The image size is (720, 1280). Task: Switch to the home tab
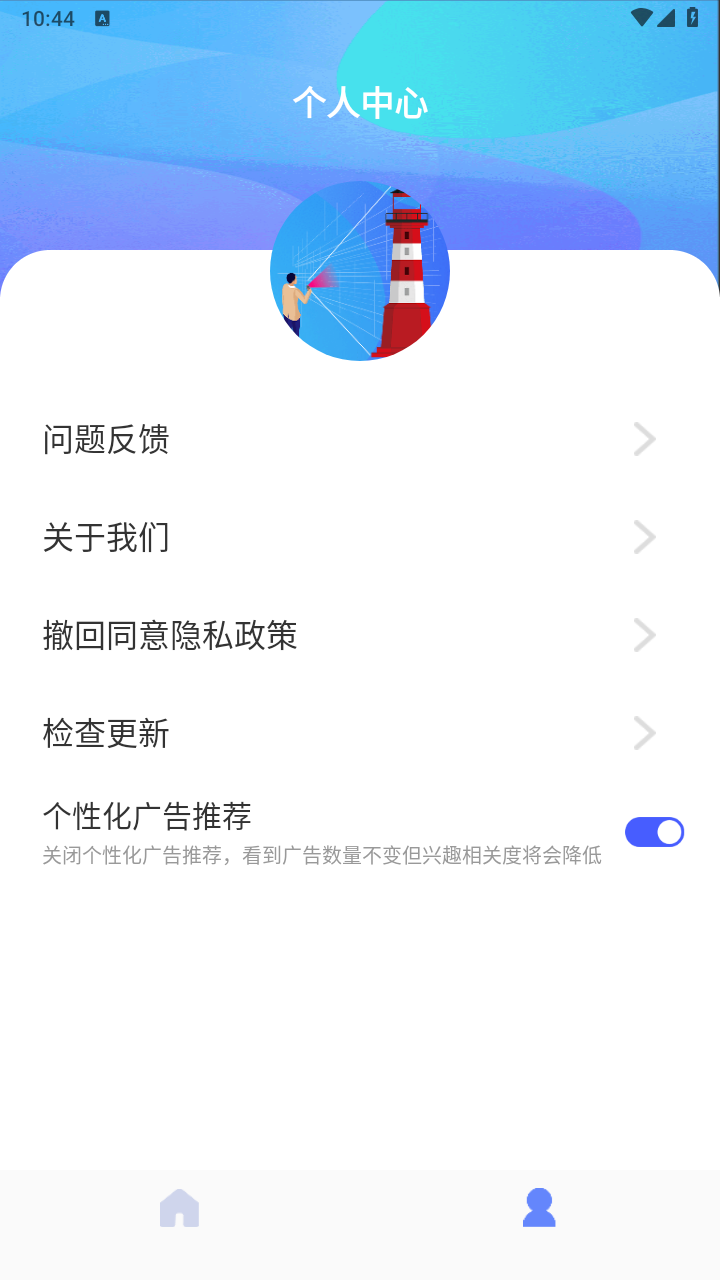coord(180,1208)
